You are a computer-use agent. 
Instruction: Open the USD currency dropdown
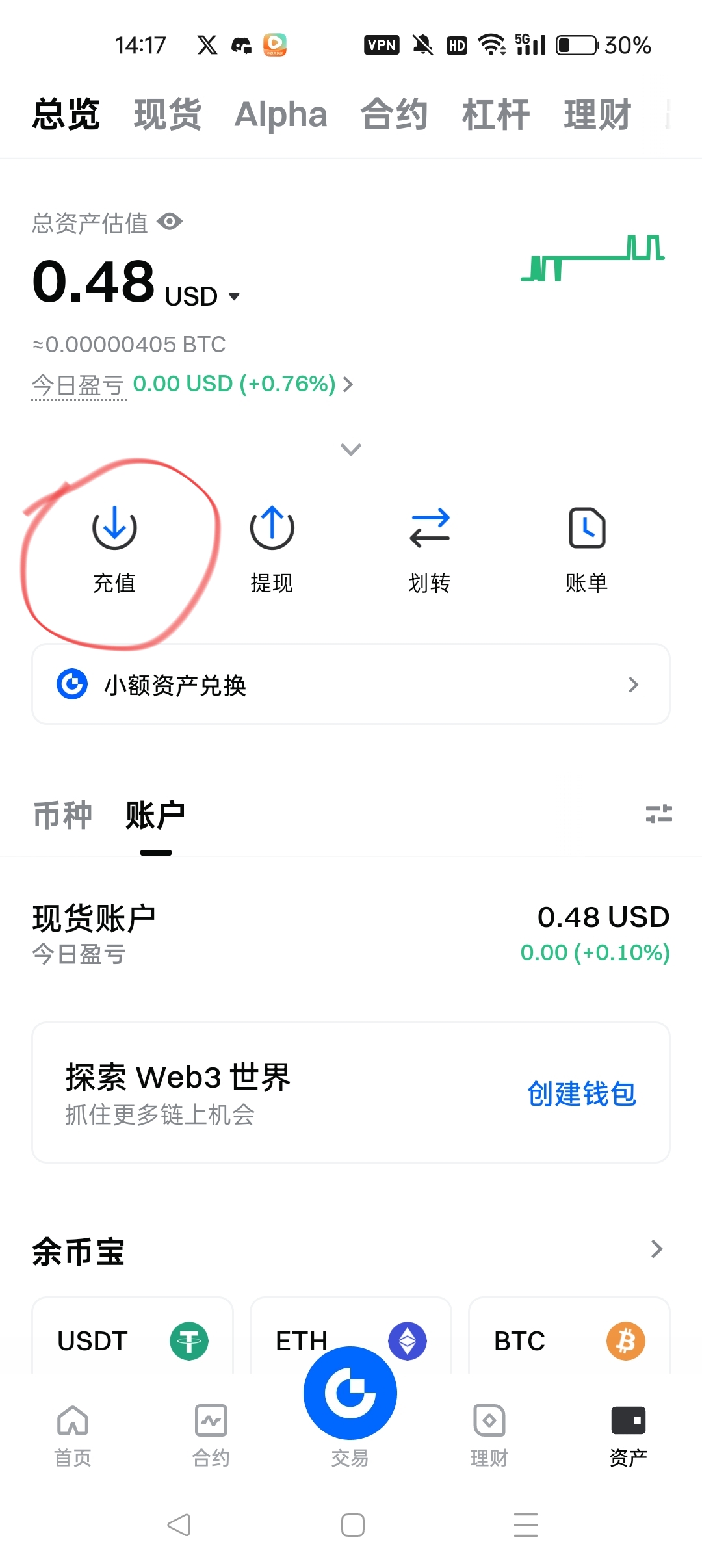pyautogui.click(x=202, y=296)
